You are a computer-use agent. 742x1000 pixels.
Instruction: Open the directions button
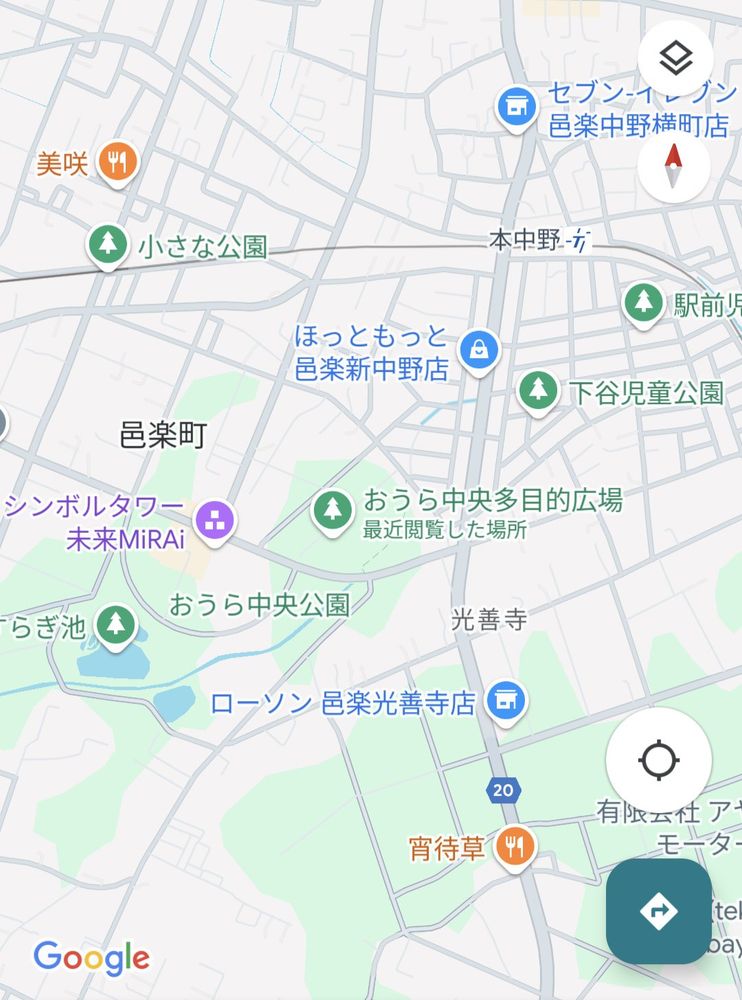[x=658, y=911]
